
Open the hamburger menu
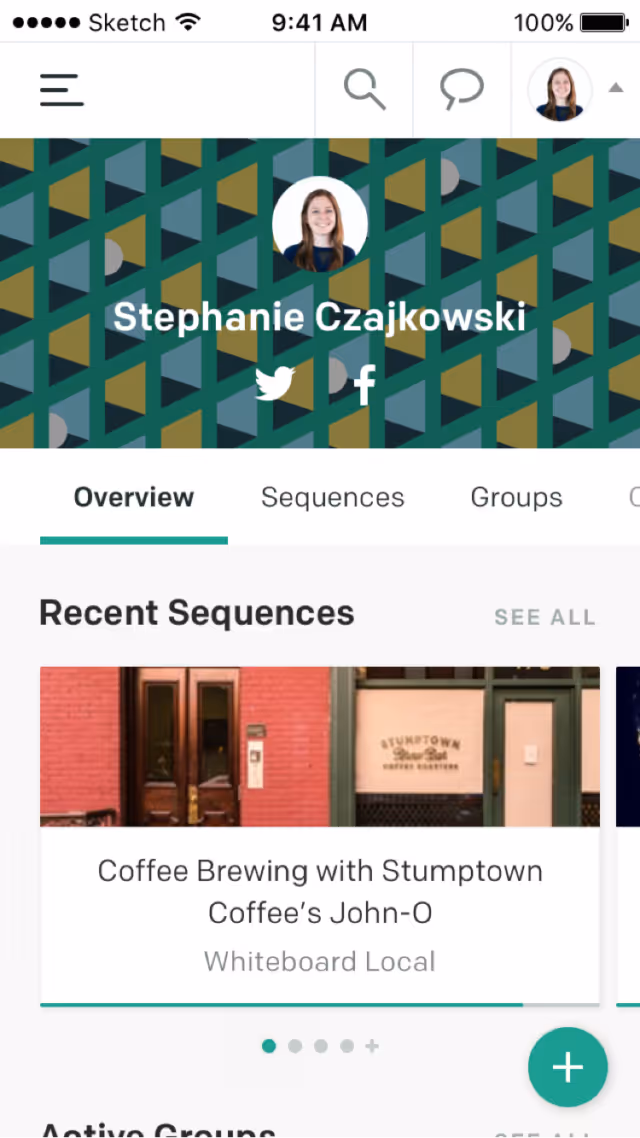(62, 90)
